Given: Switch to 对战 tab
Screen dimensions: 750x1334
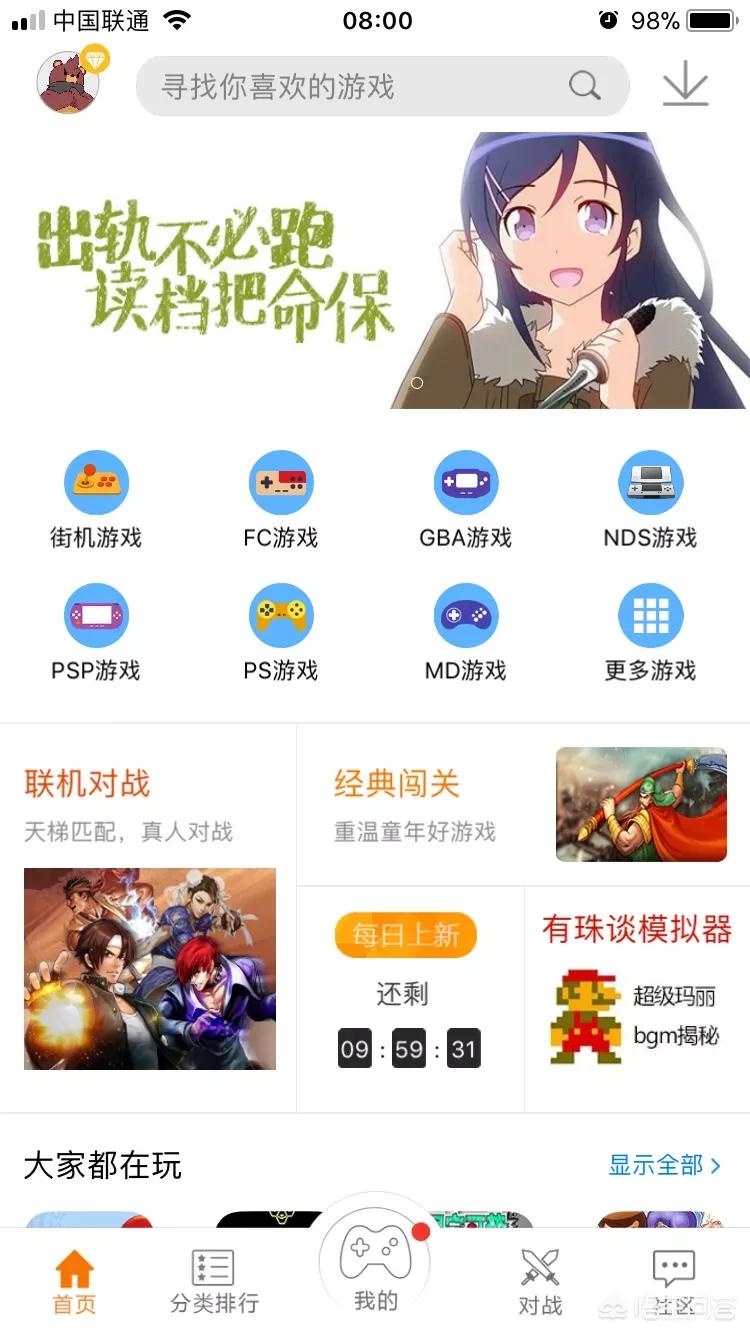Looking at the screenshot, I should click(540, 1282).
